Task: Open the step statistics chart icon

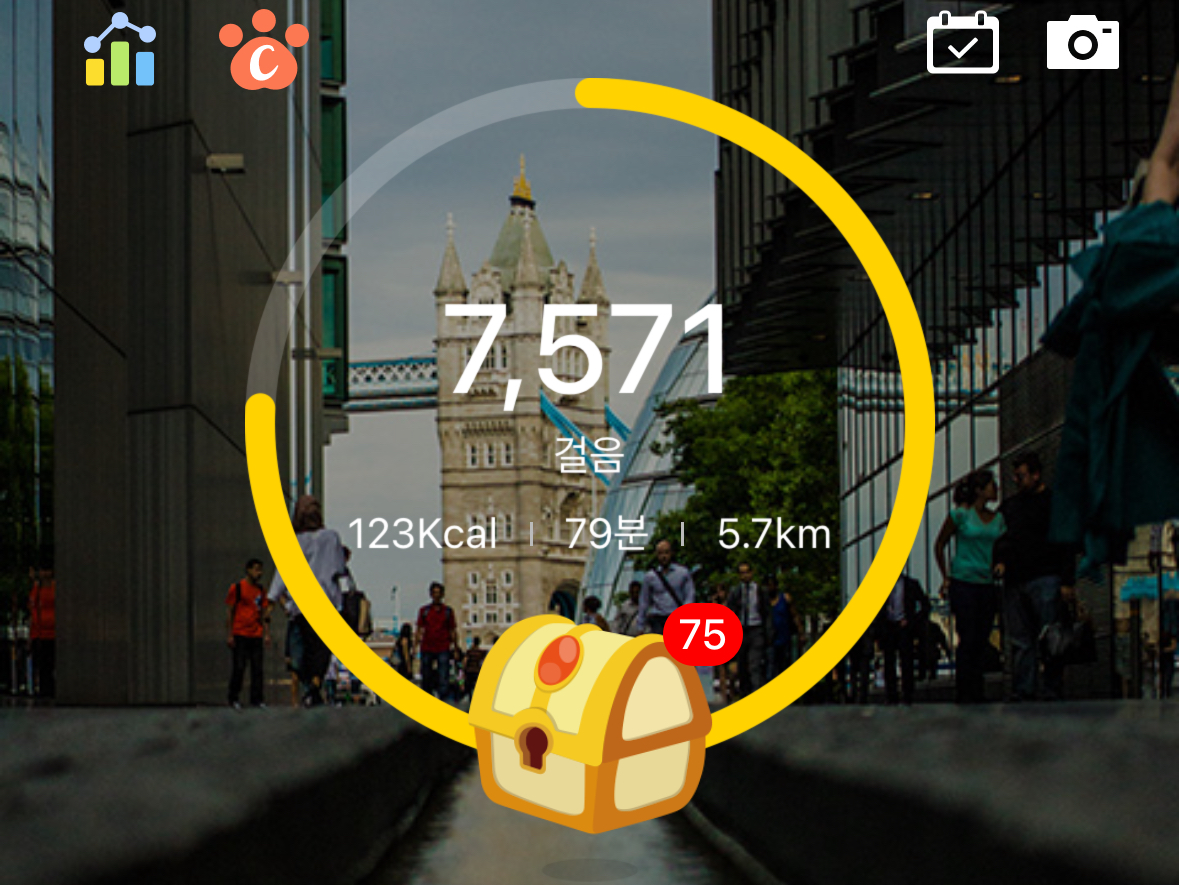Action: click(x=120, y=50)
